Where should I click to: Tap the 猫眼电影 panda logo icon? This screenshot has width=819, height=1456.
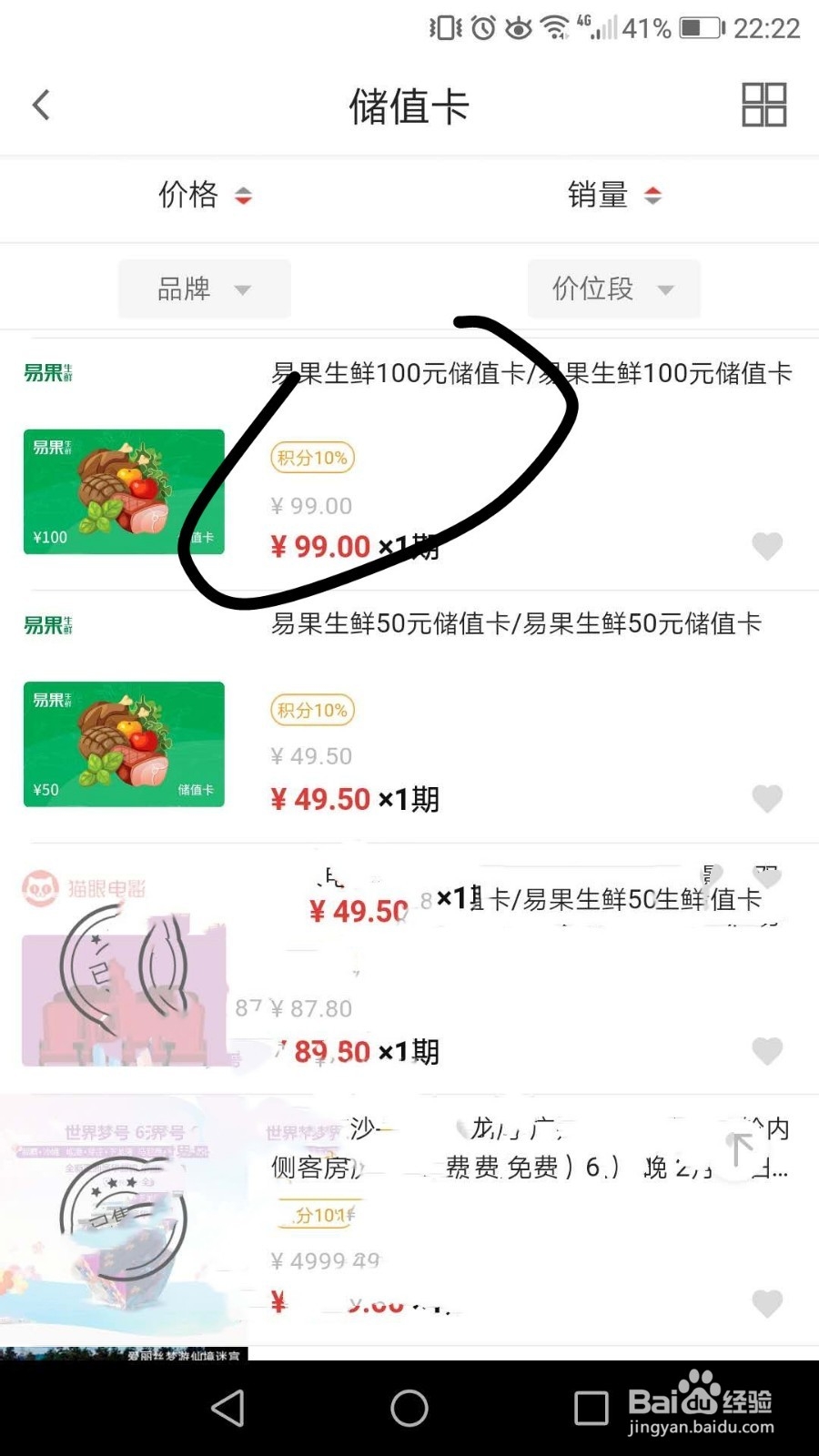(x=41, y=887)
